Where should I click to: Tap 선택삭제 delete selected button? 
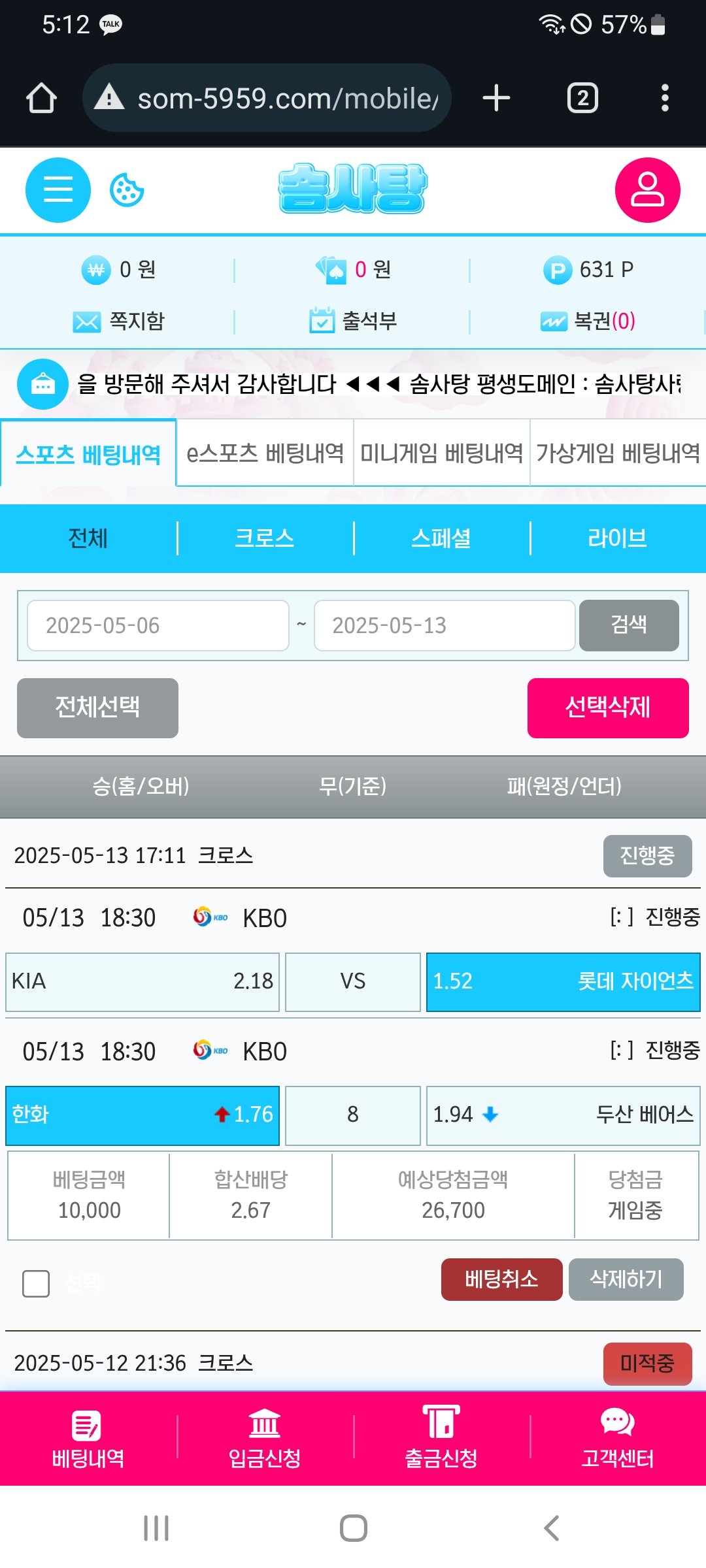607,708
